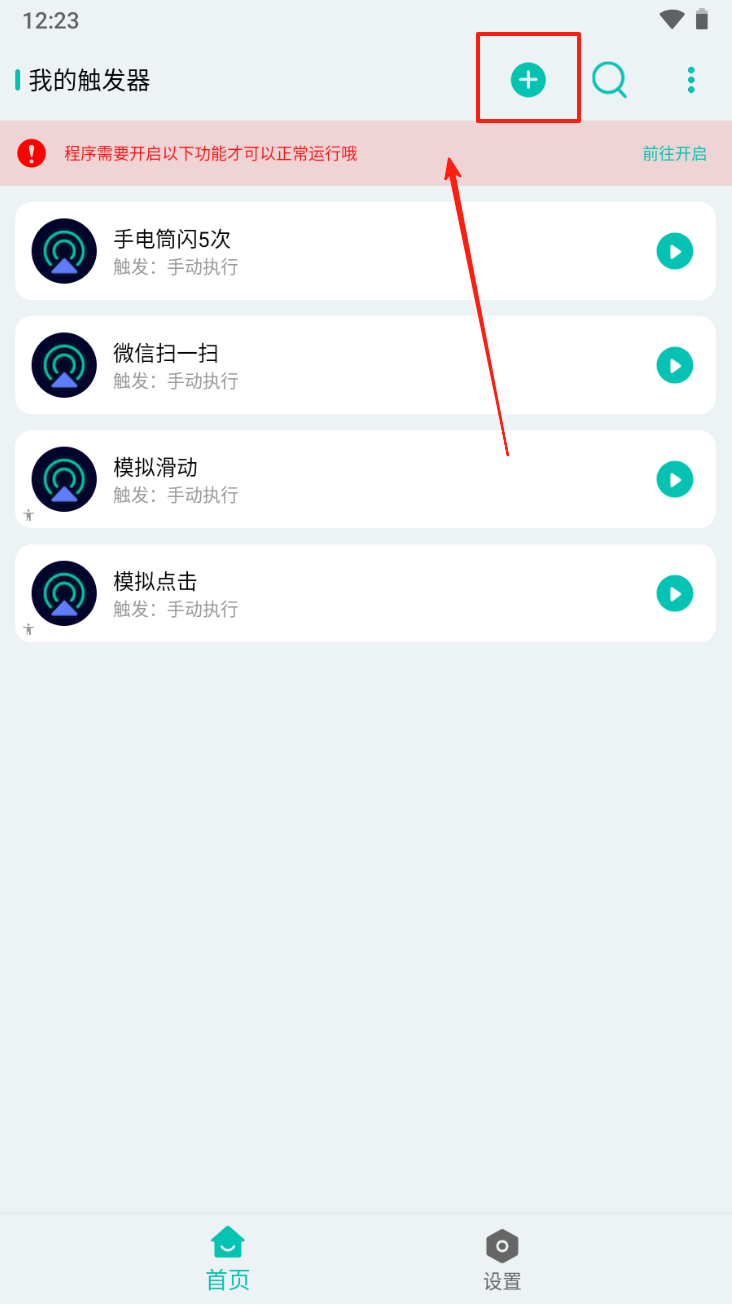This screenshot has height=1304, width=732.
Task: Open the search magnifier icon
Action: click(609, 80)
